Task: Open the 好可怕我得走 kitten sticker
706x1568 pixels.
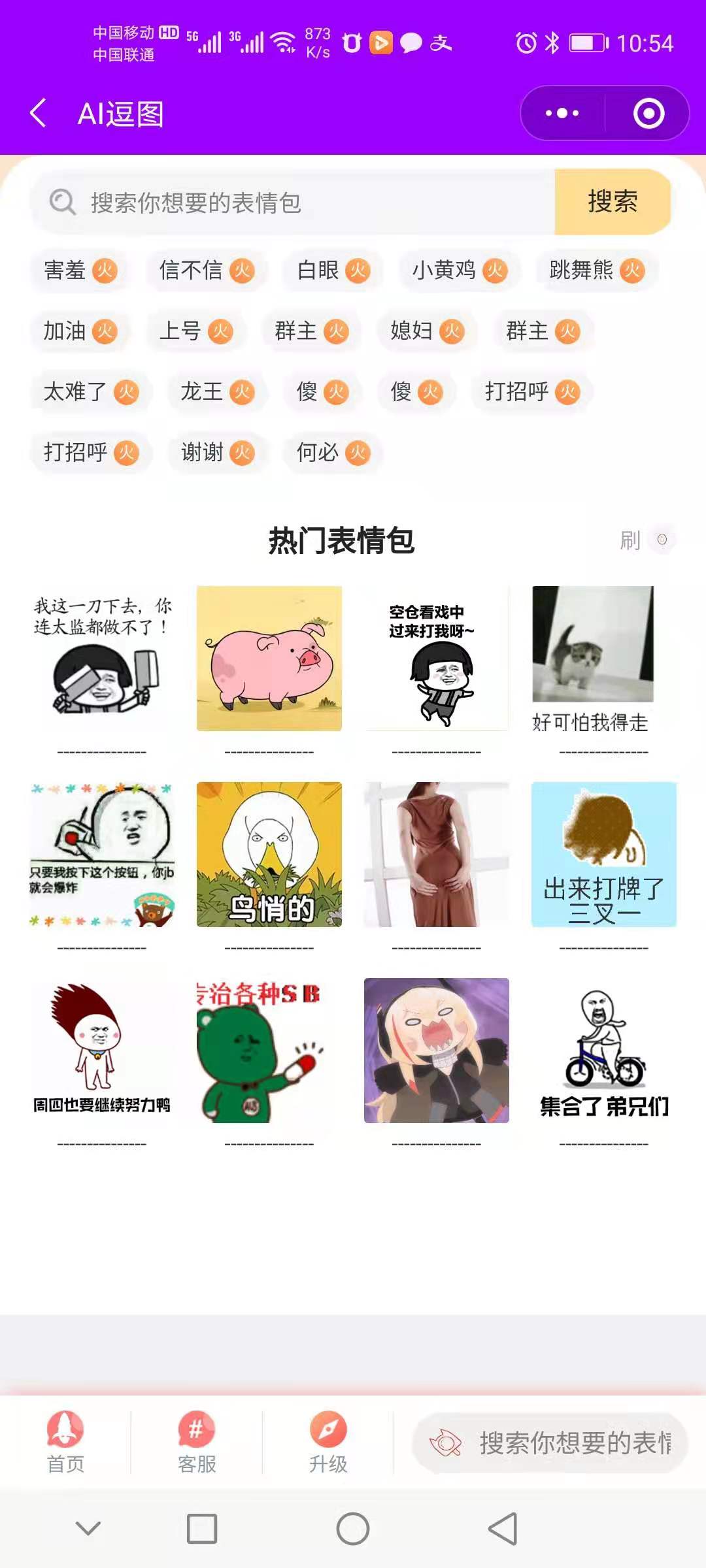Action: tap(592, 658)
